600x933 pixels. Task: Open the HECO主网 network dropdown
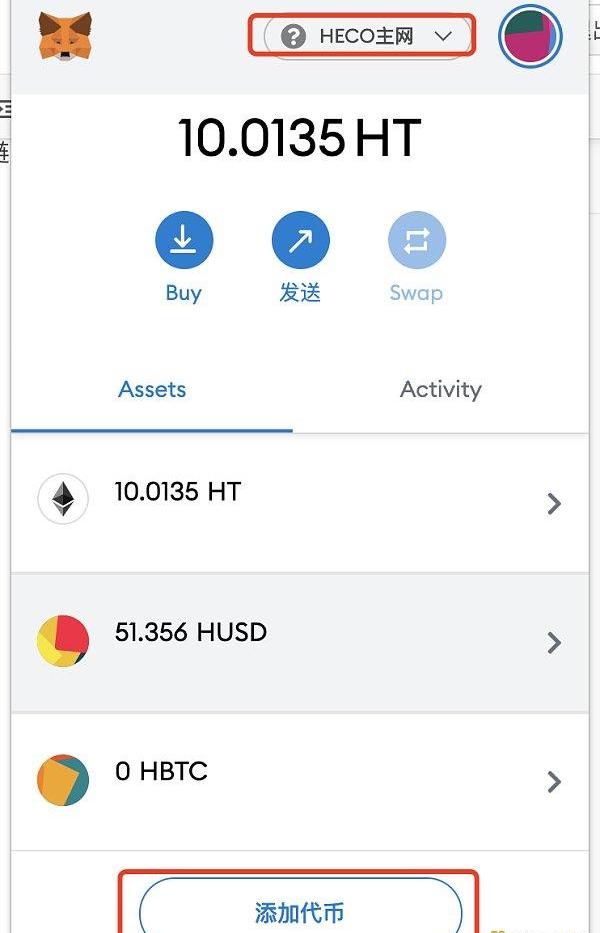366,37
